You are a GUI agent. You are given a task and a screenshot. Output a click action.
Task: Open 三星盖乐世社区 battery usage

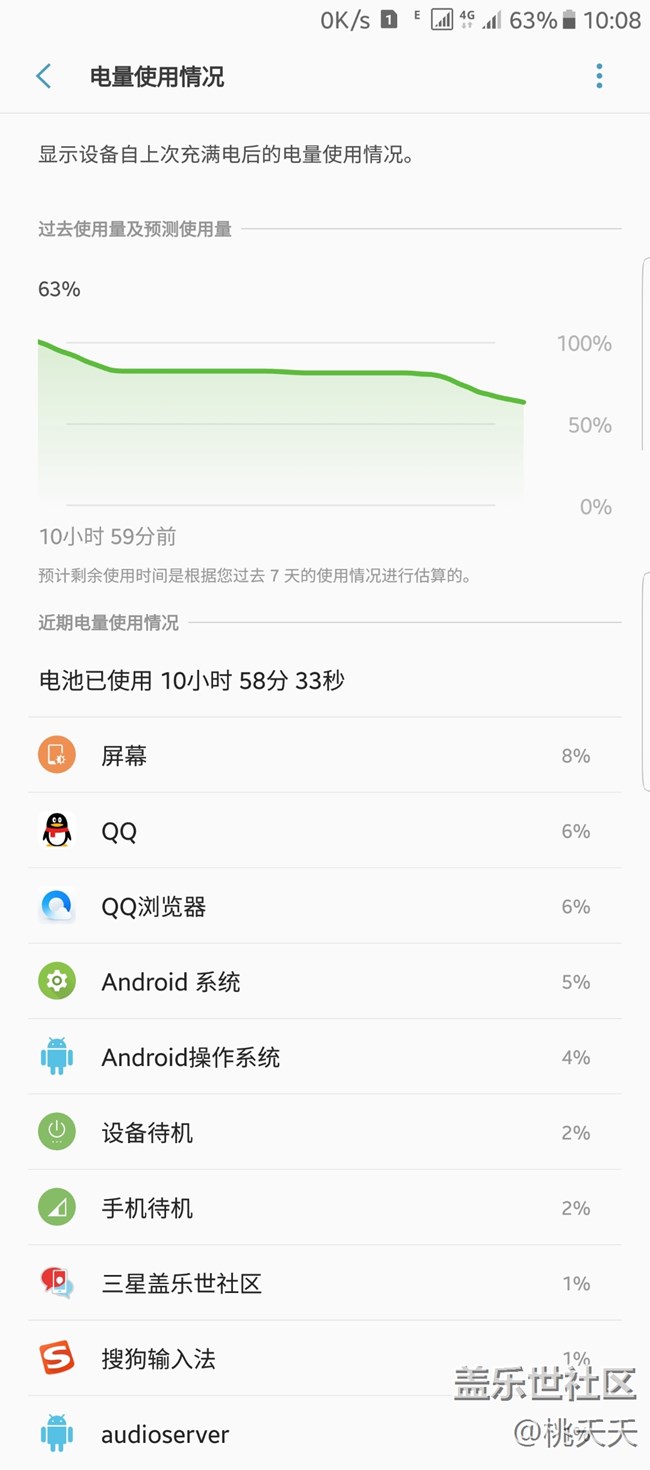(325, 1283)
